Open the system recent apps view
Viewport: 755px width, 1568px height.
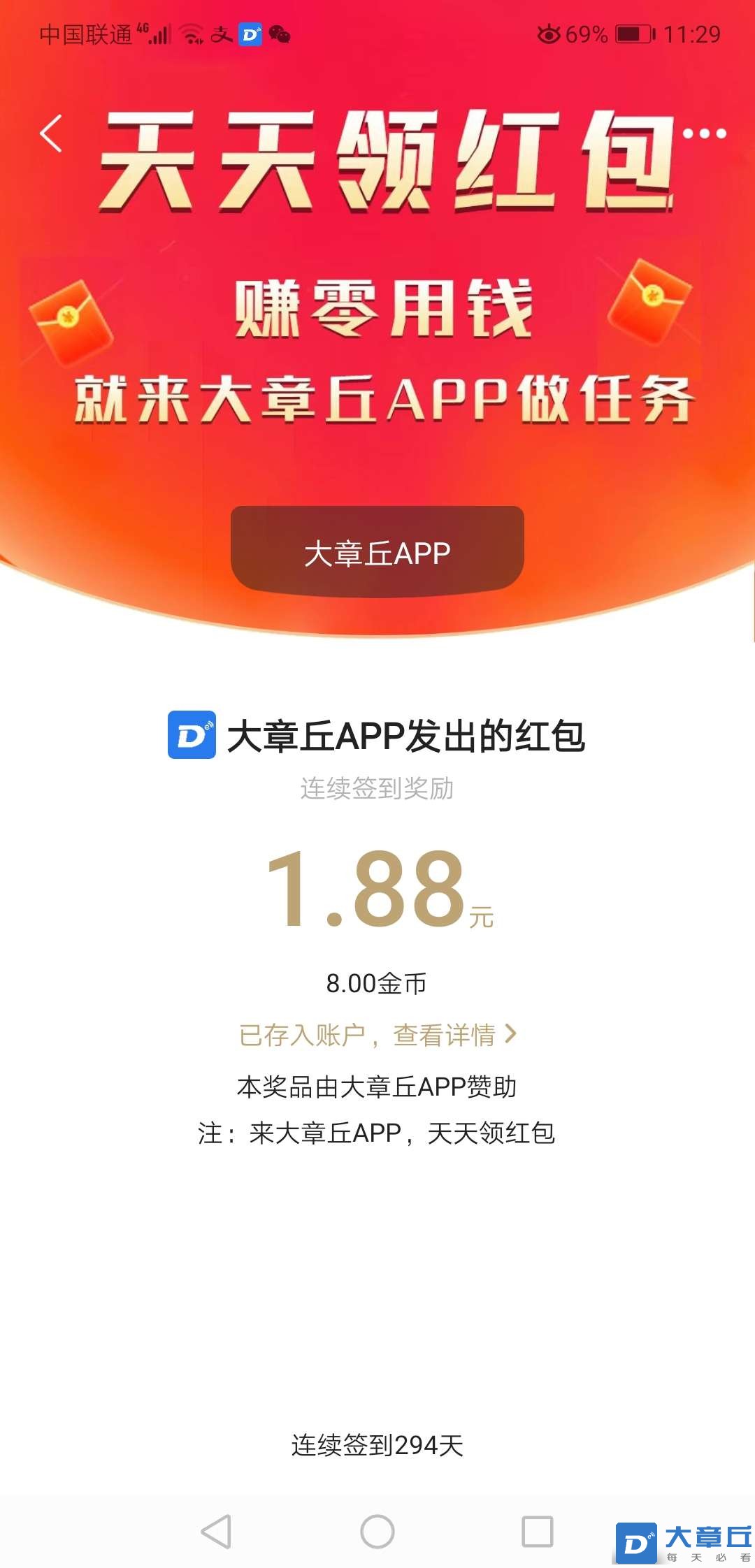(x=538, y=1531)
